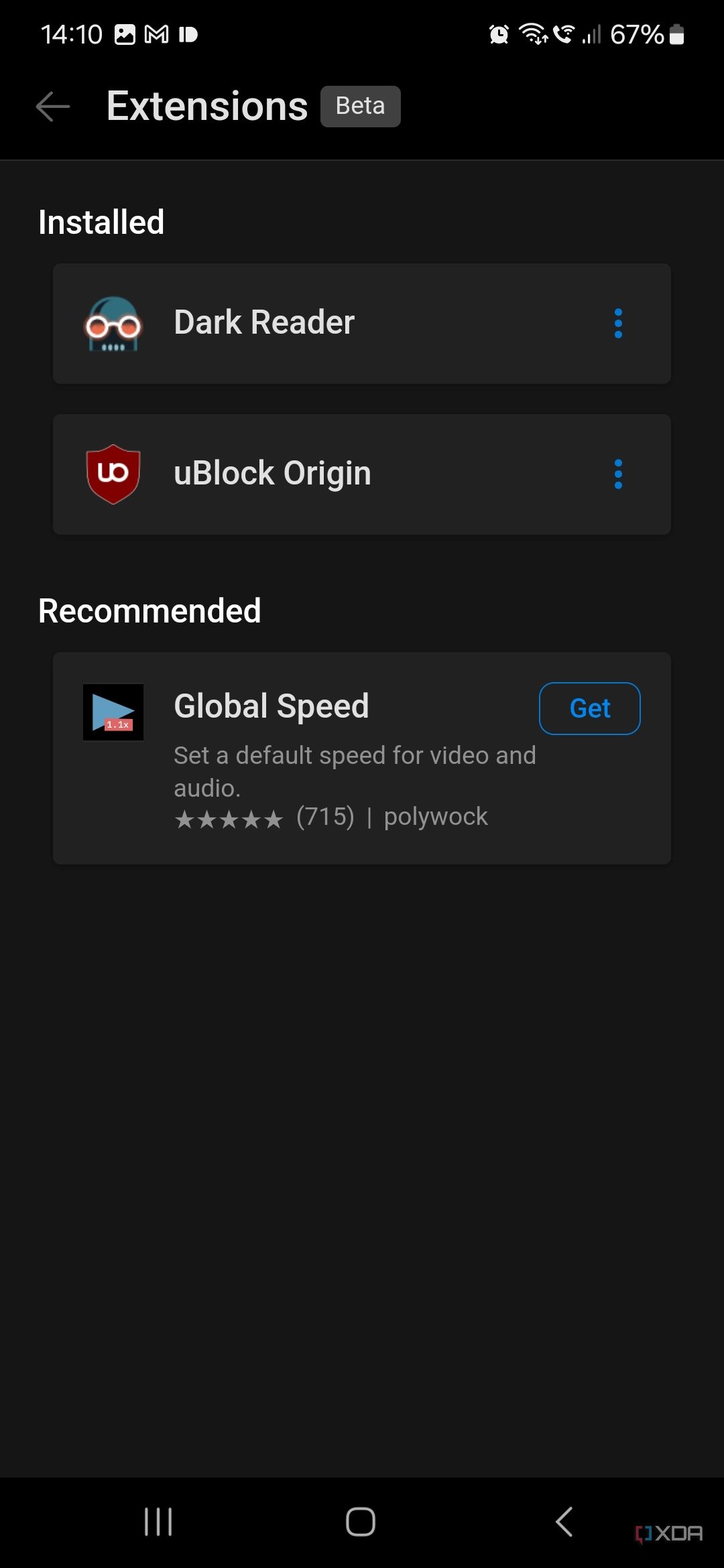This screenshot has height=1568, width=724.
Task: Open the polywock developer link
Action: (435, 816)
